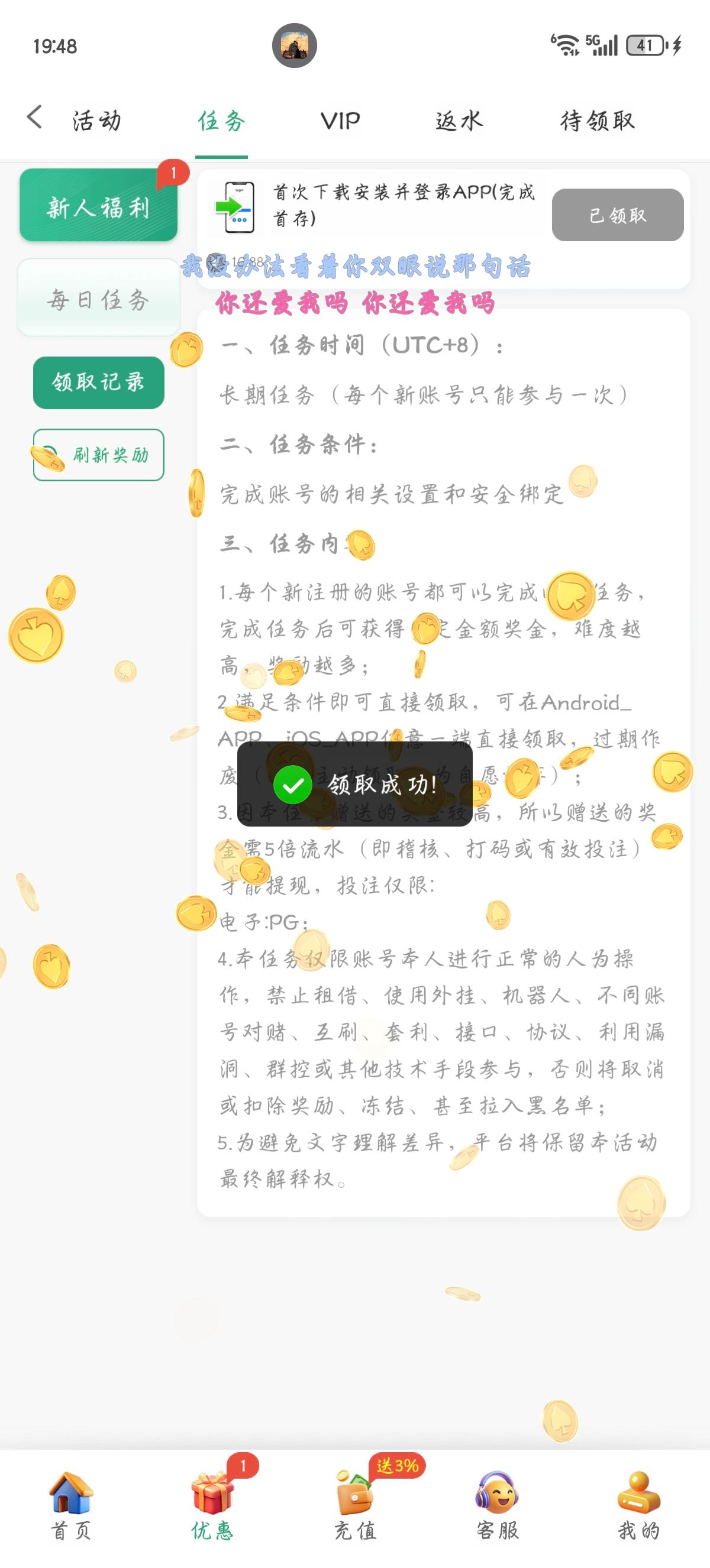
Task: Open the 优惠 offers tab
Action: (212, 1506)
